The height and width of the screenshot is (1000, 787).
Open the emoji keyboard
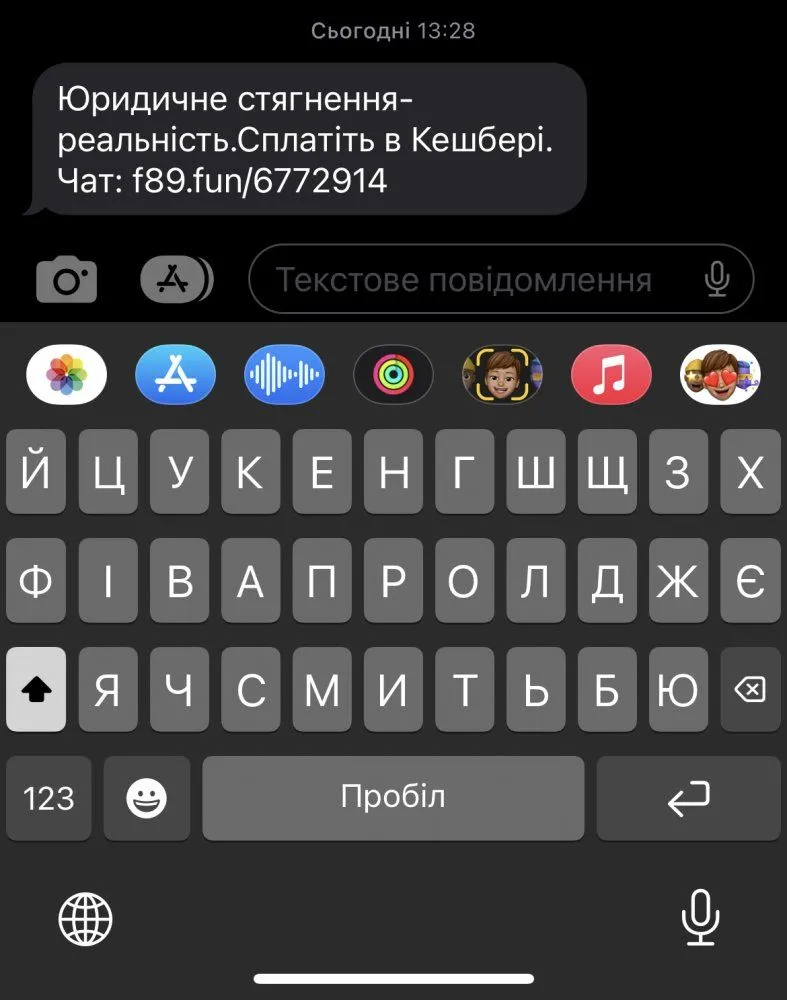point(147,798)
